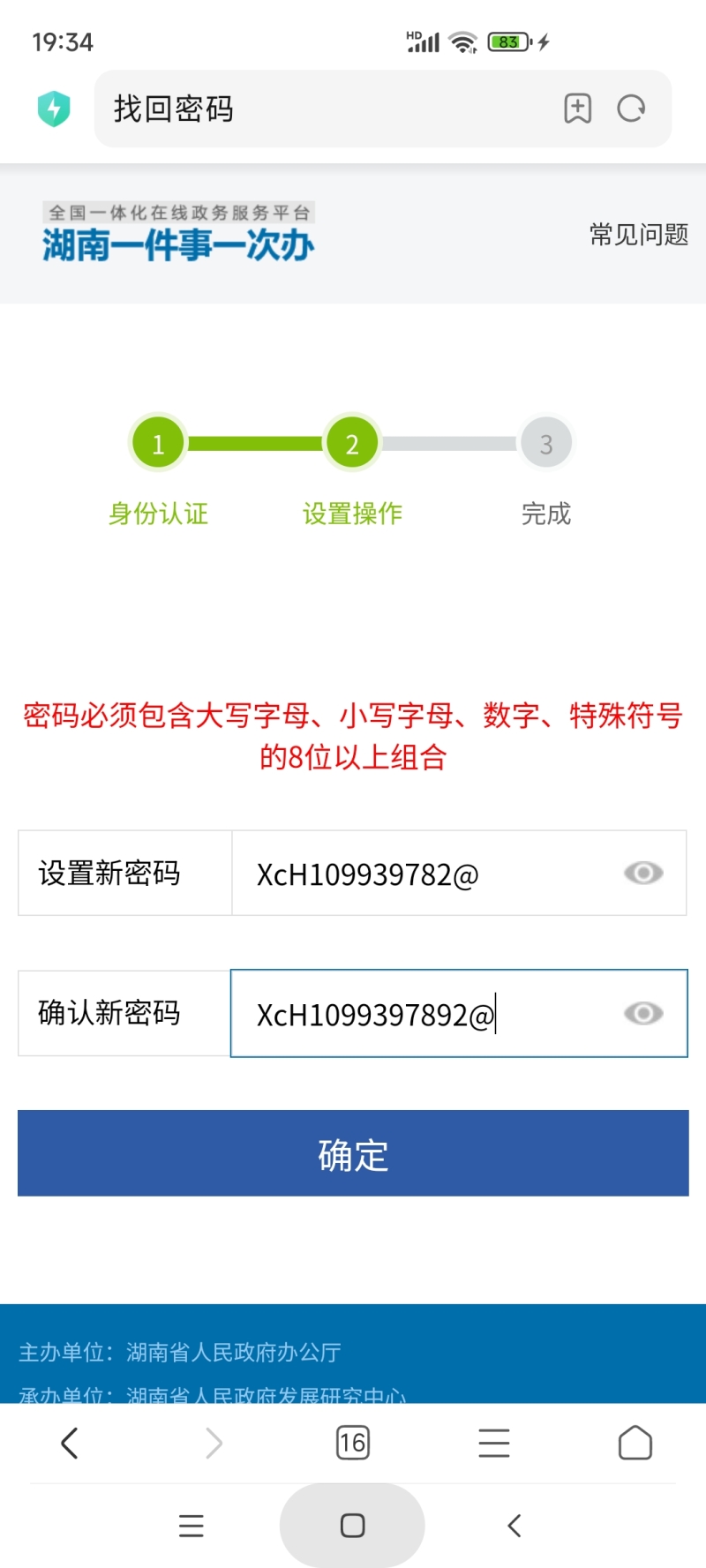Tap the 确定 confirm button

coord(353,1153)
